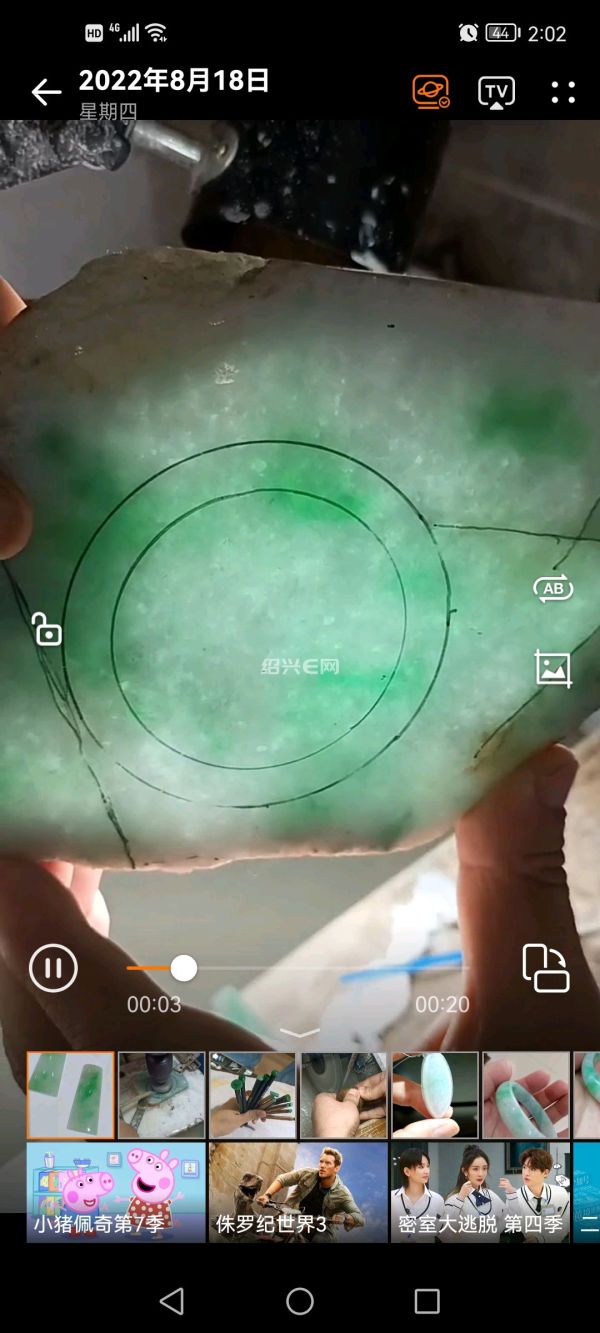This screenshot has height=1333, width=600.
Task: Open the four-dot overflow menu
Action: (x=563, y=92)
